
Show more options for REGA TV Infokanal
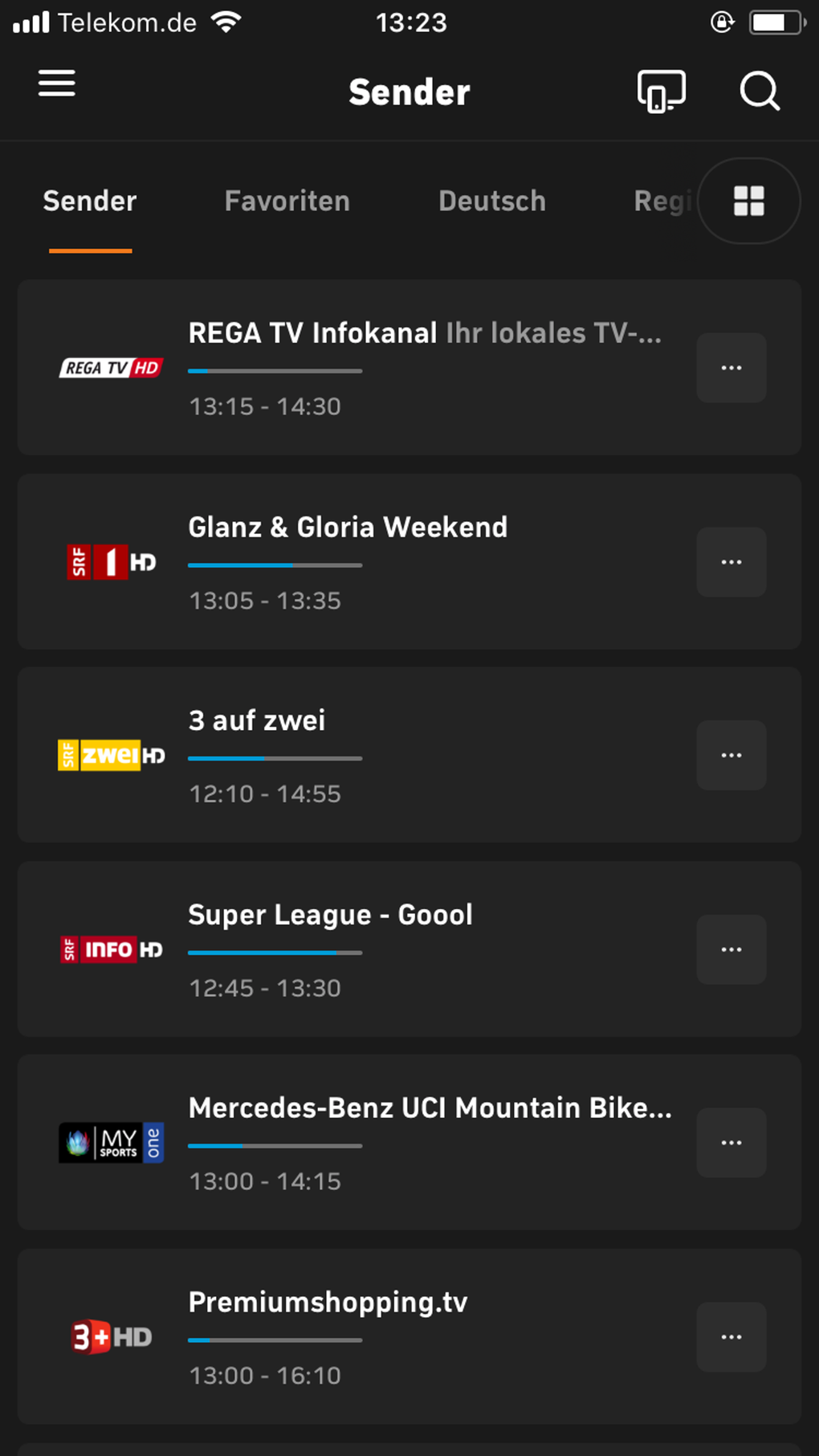point(731,368)
